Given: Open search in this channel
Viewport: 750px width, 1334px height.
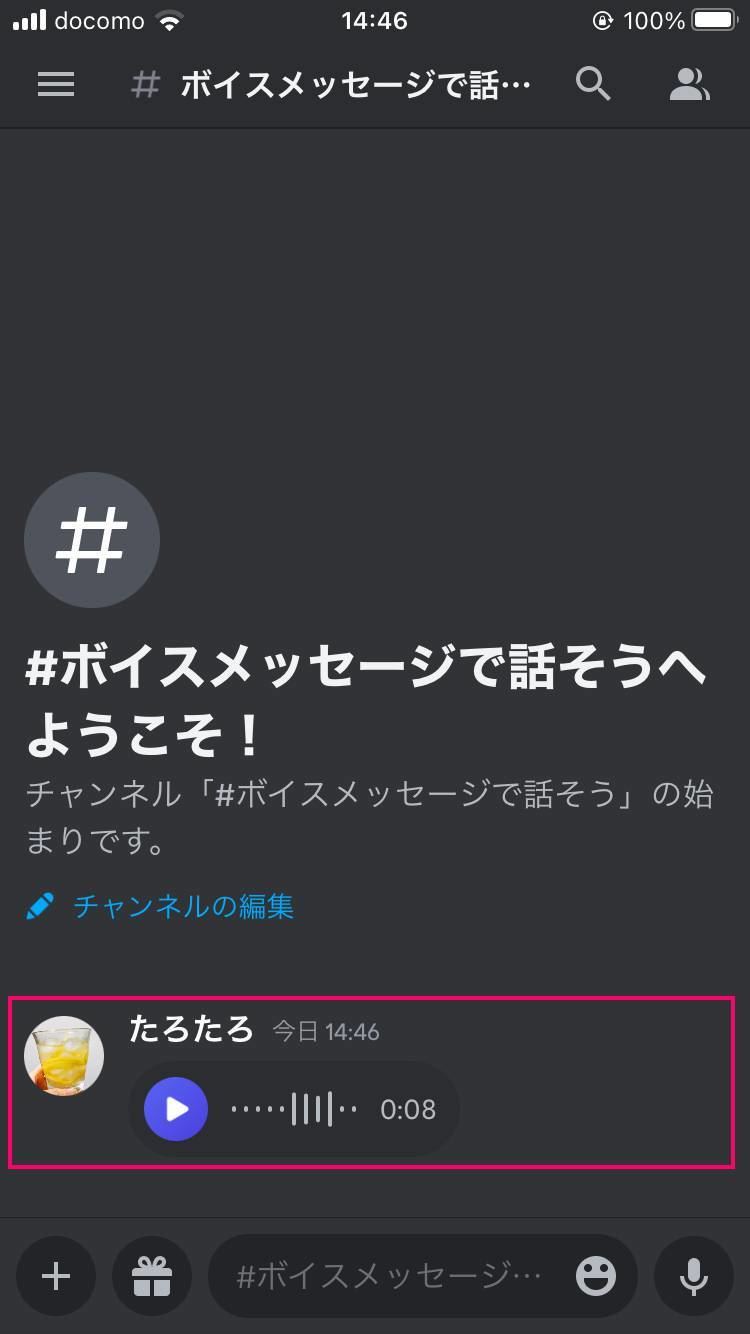Looking at the screenshot, I should [x=593, y=85].
